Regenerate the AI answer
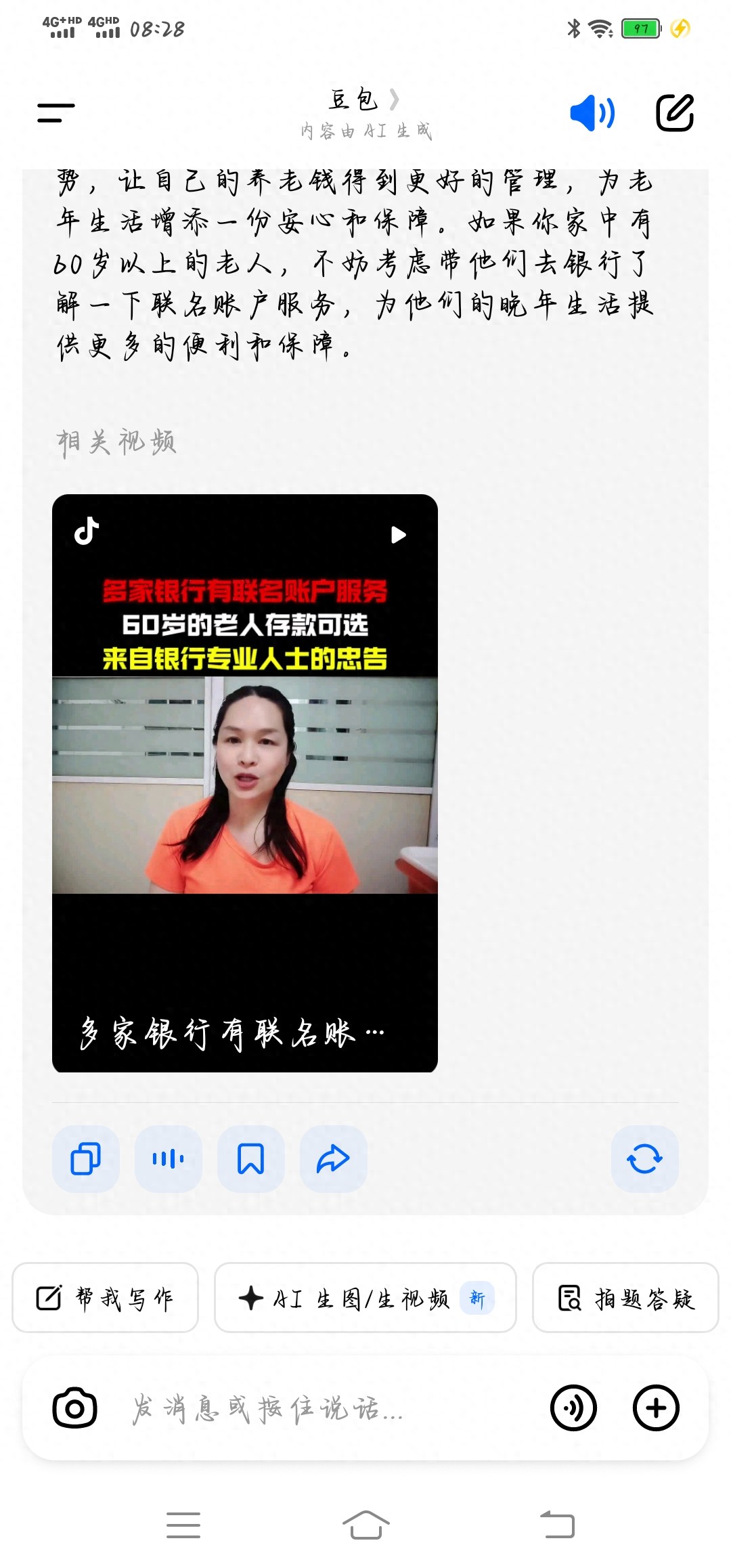 point(644,1159)
